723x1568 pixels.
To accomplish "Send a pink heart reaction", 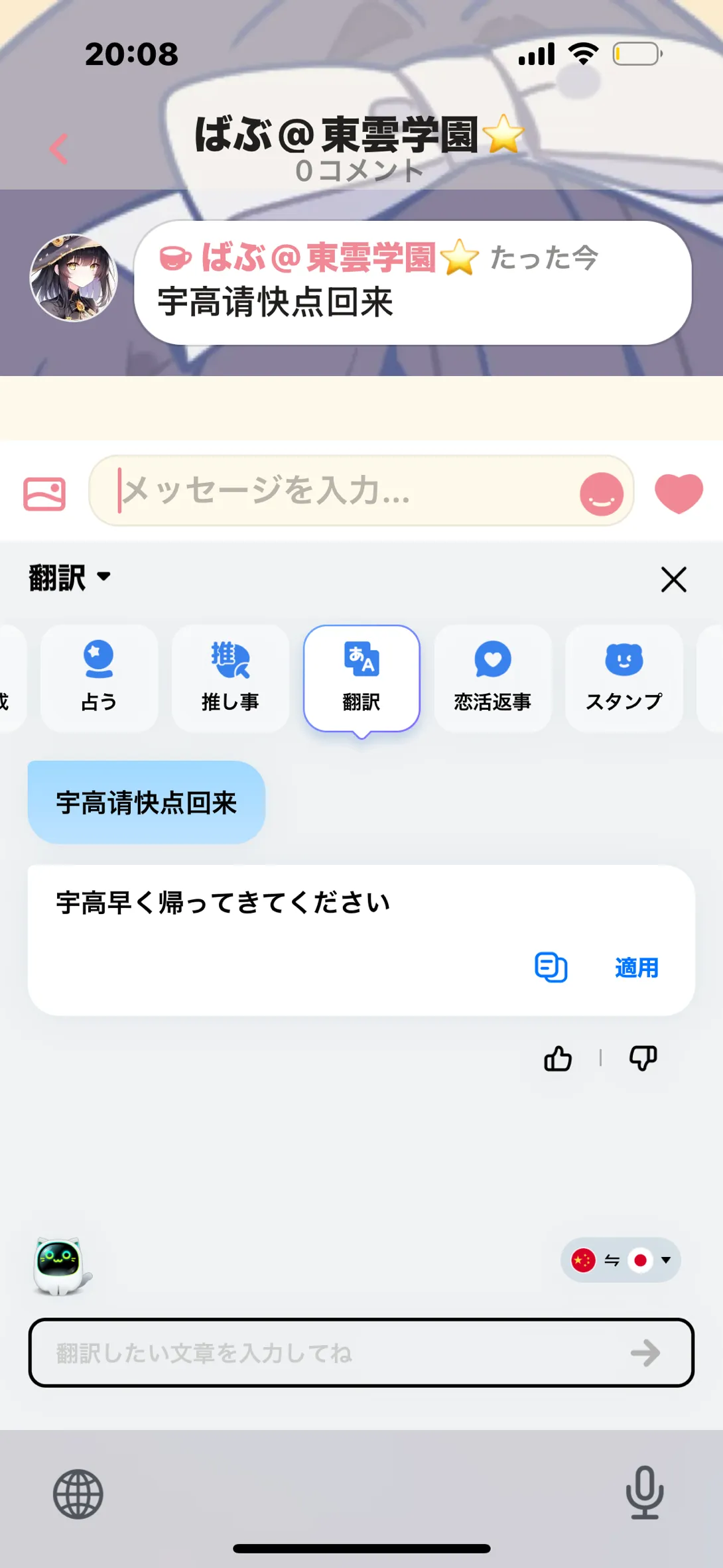I will click(679, 493).
